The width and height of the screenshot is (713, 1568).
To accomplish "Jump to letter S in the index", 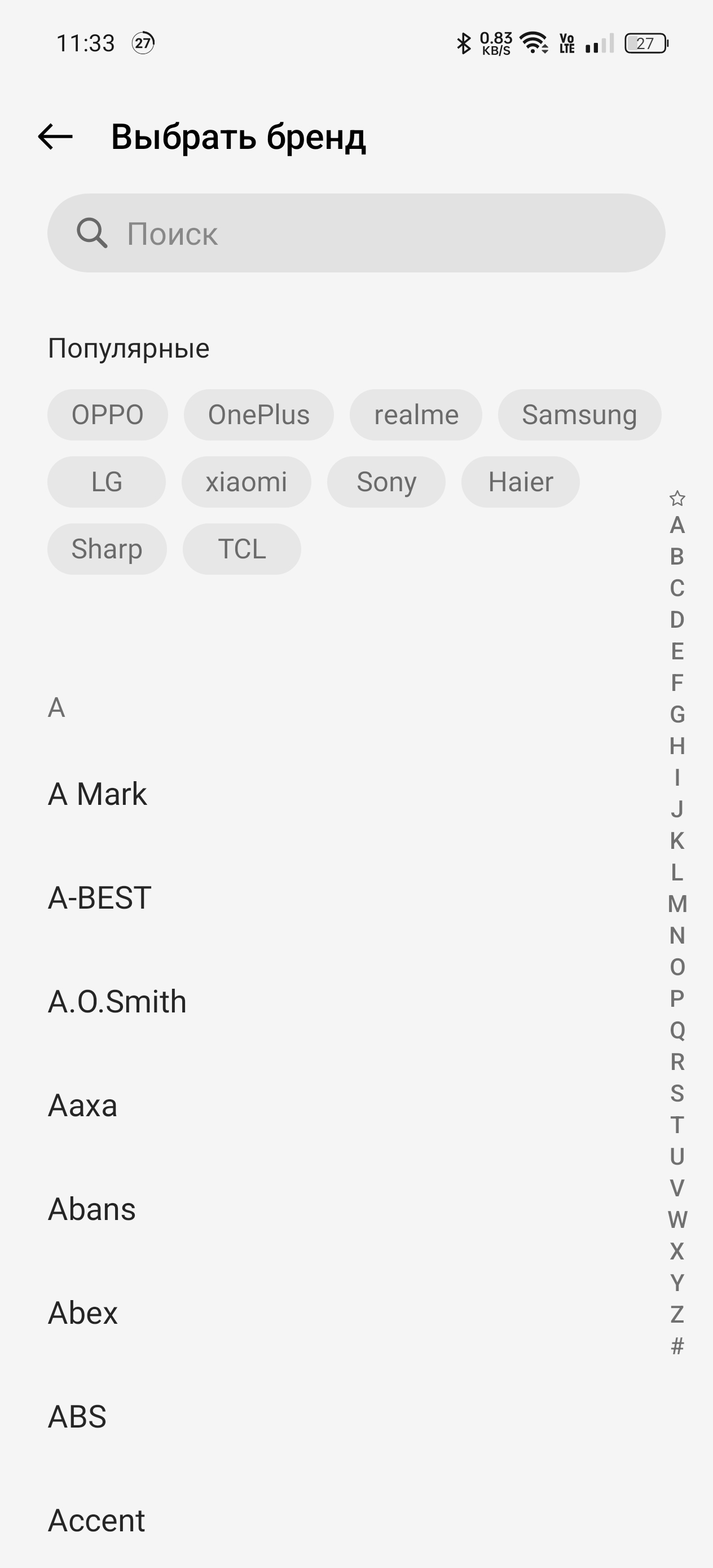I will tap(677, 1093).
